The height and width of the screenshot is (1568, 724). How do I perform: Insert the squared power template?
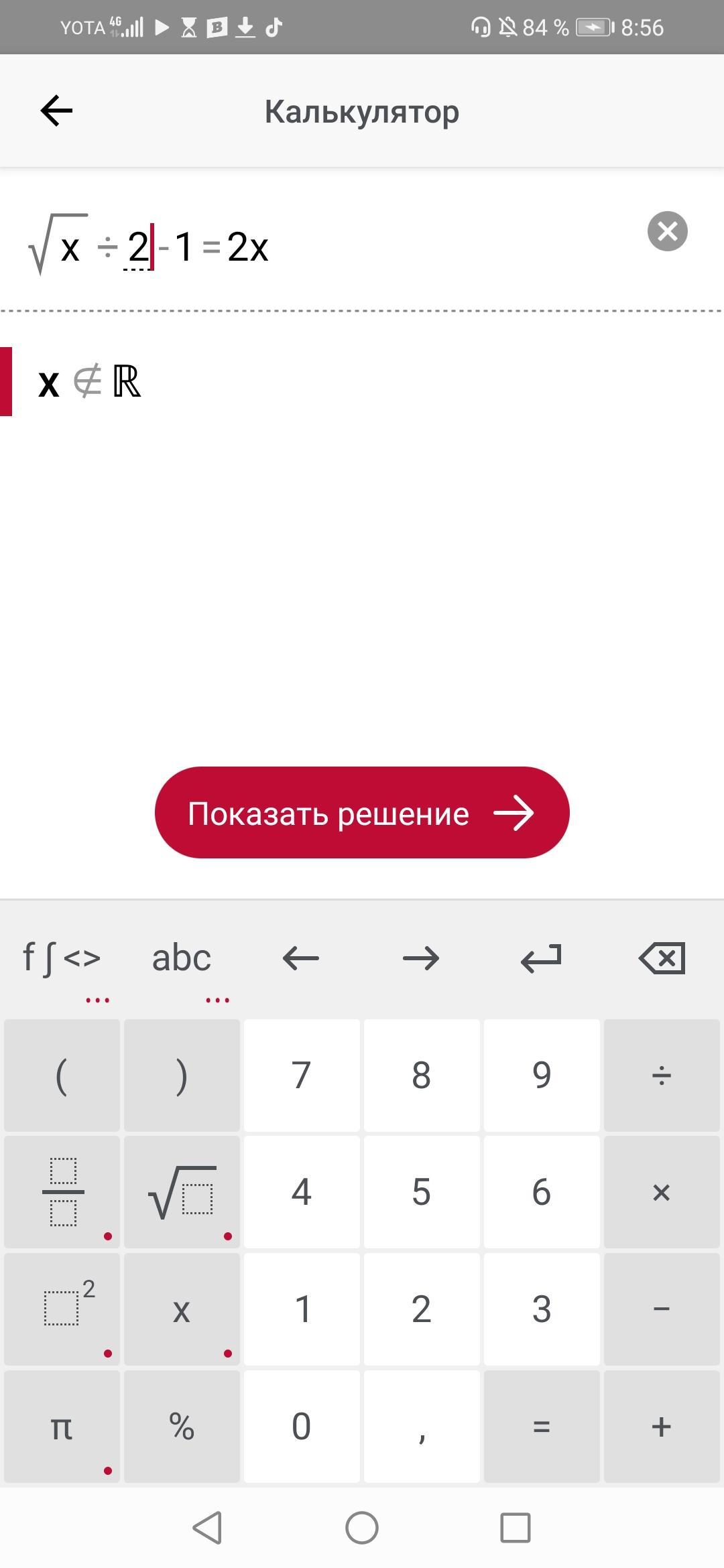62,1309
